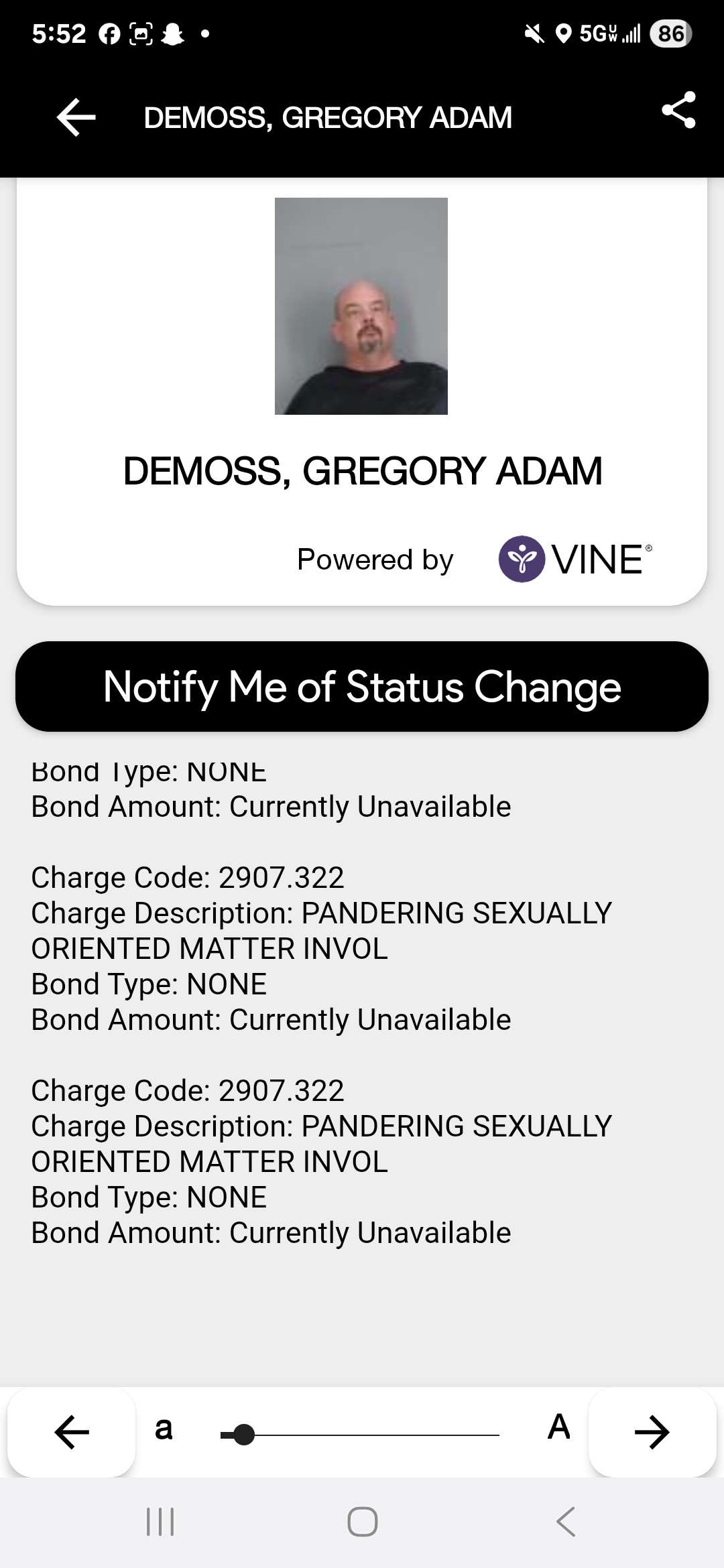Go to the home screen

point(363,1522)
